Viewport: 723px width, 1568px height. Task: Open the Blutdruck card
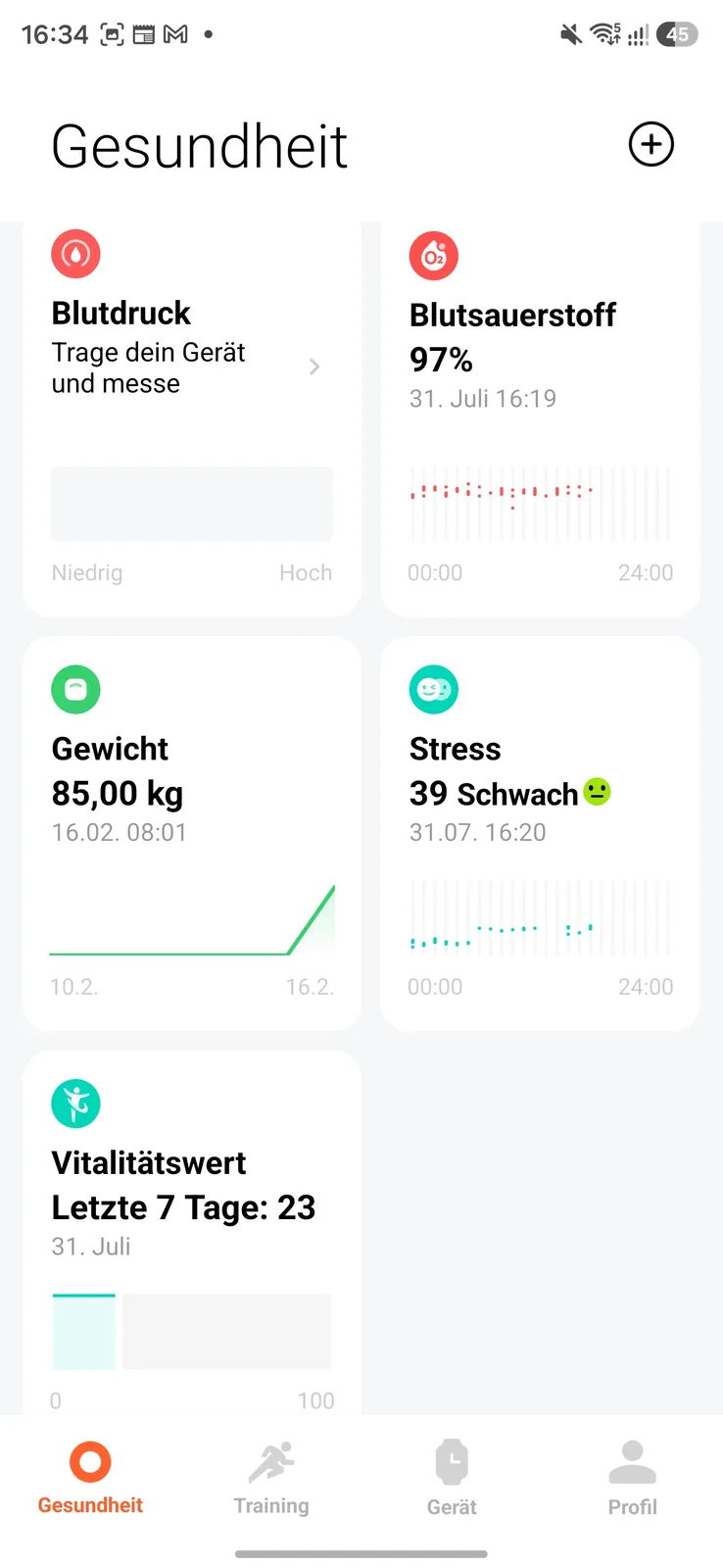[x=192, y=419]
